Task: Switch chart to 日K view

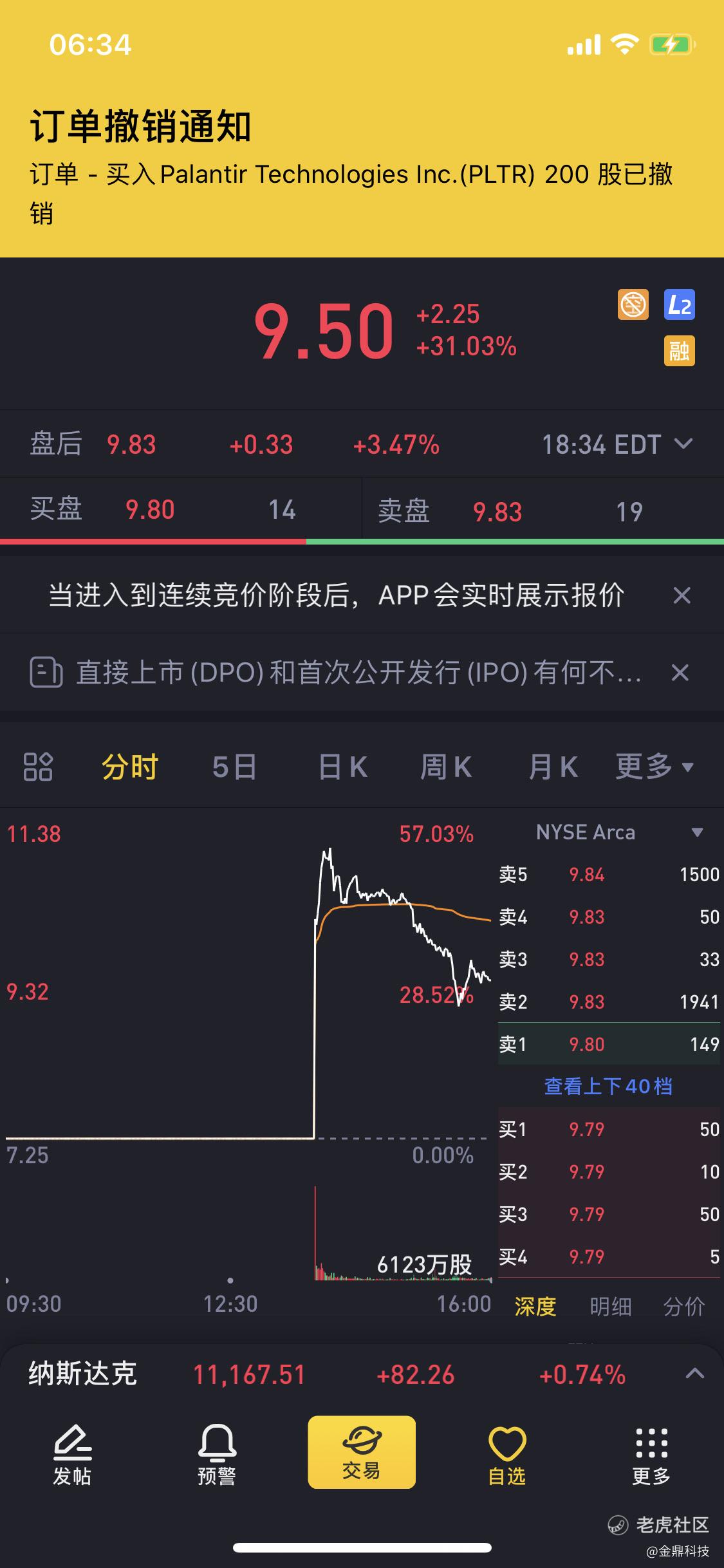Action: pyautogui.click(x=342, y=767)
